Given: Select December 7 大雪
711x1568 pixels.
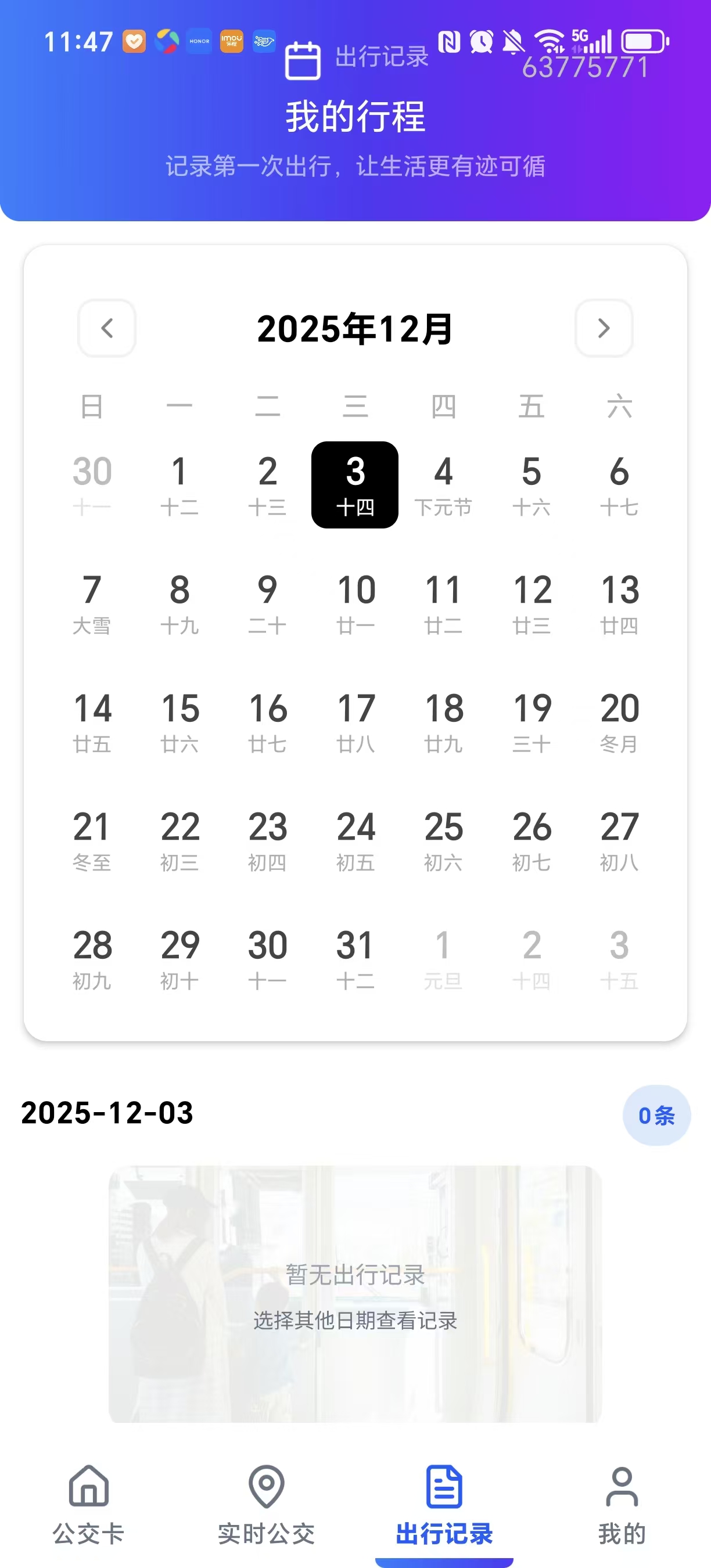Looking at the screenshot, I should coord(92,603).
